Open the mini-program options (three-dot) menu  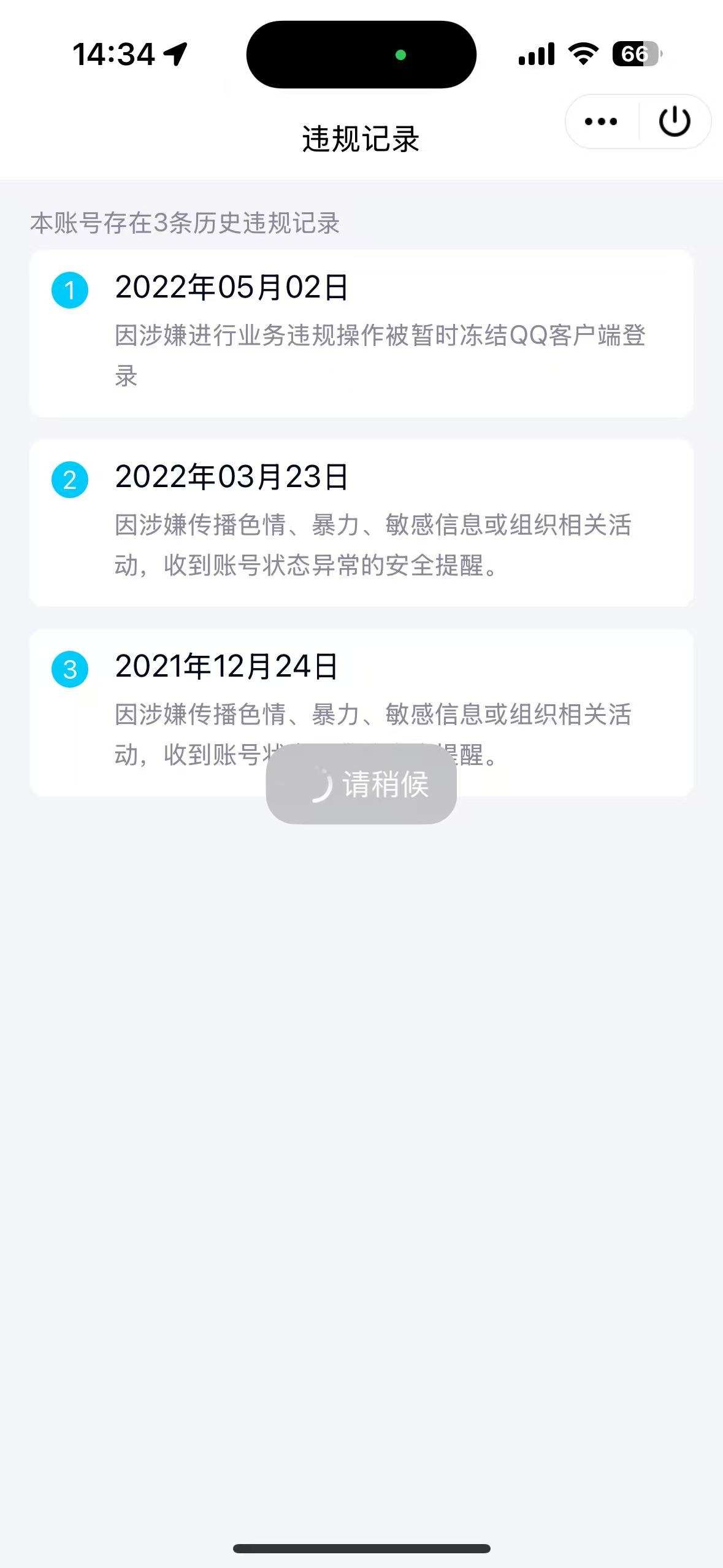point(600,121)
